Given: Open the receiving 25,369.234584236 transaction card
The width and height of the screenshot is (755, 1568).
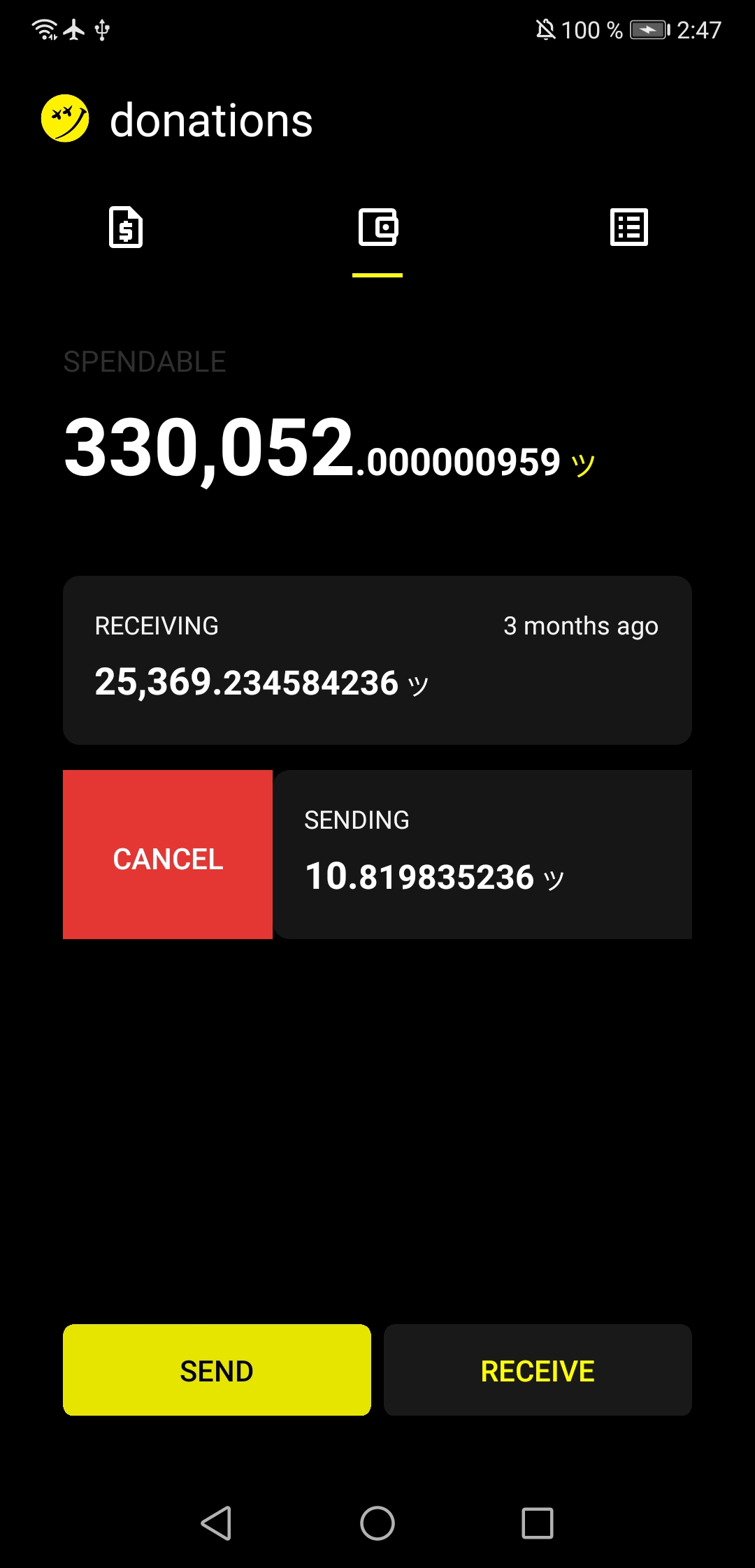Looking at the screenshot, I should point(377,660).
